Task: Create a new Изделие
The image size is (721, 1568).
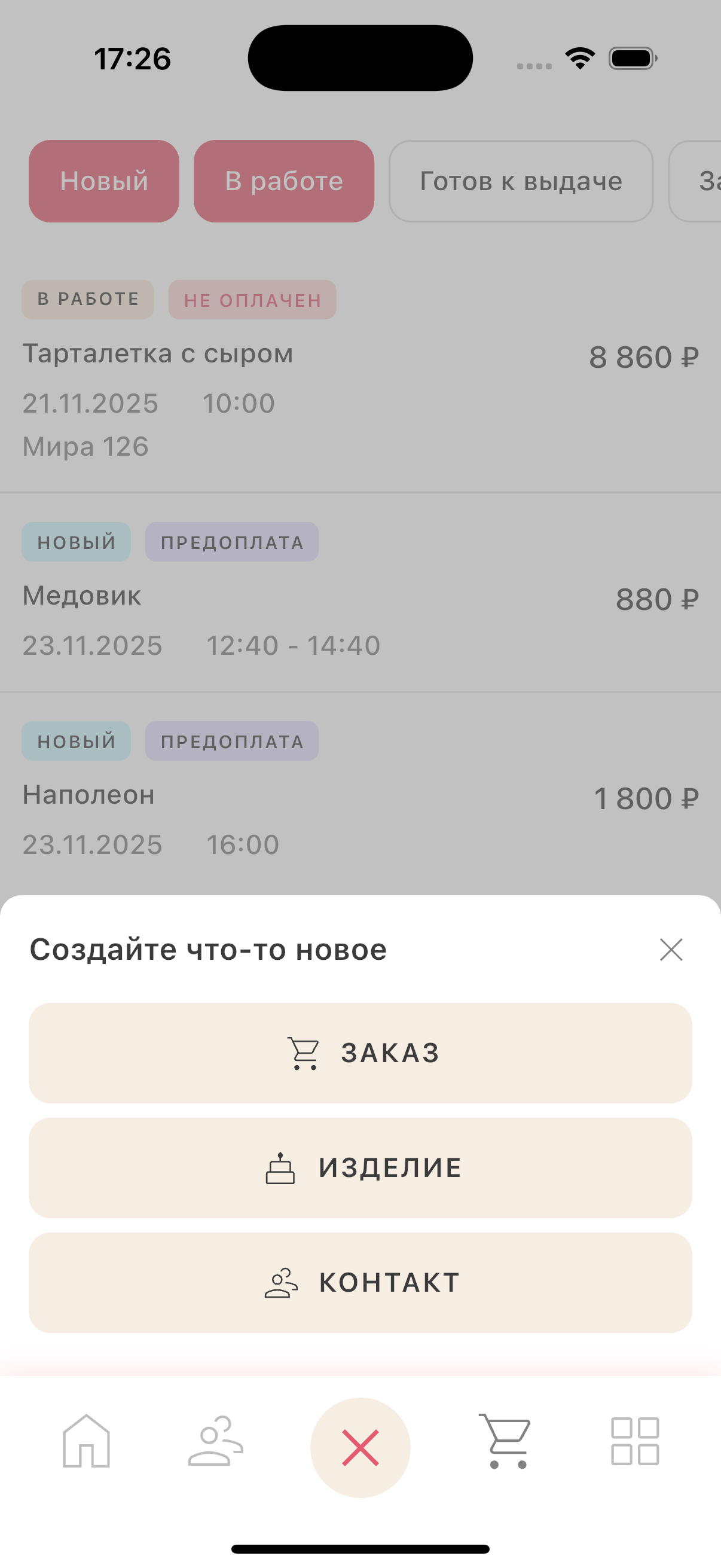Action: click(360, 1167)
